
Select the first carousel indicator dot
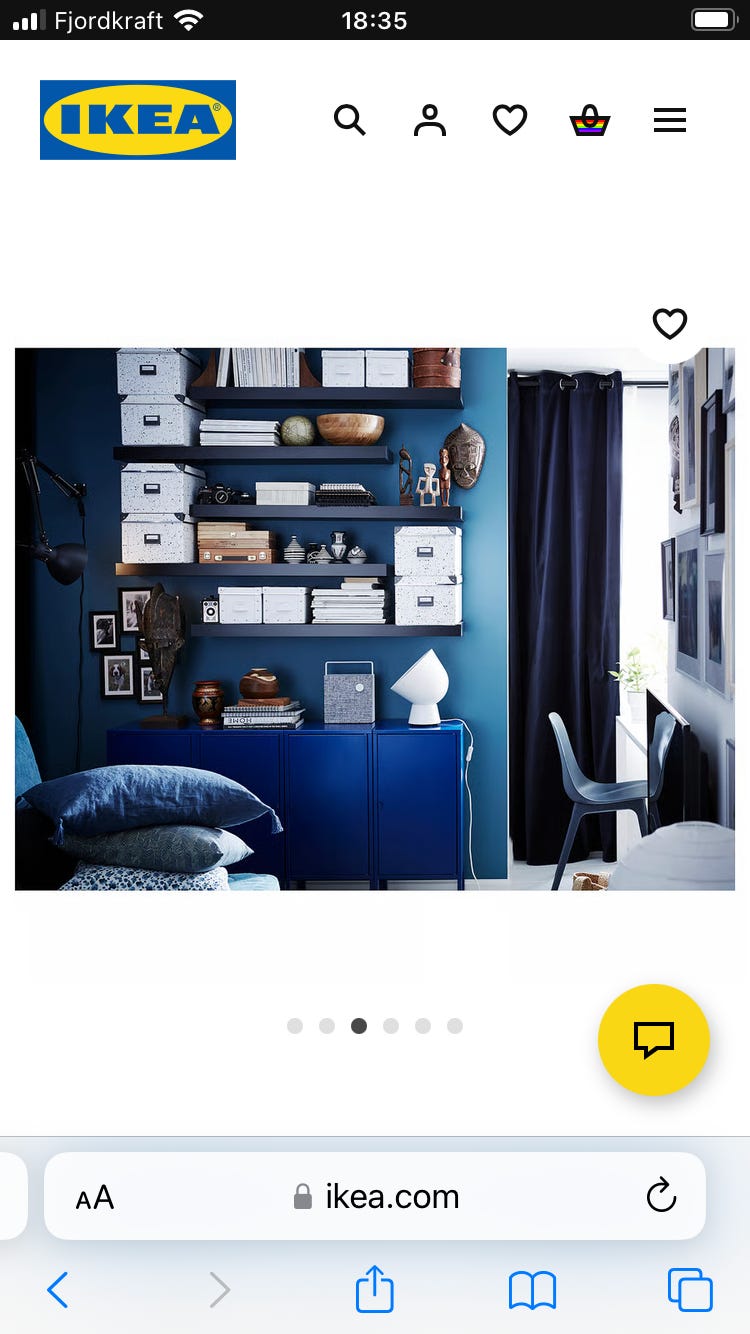point(295,1026)
